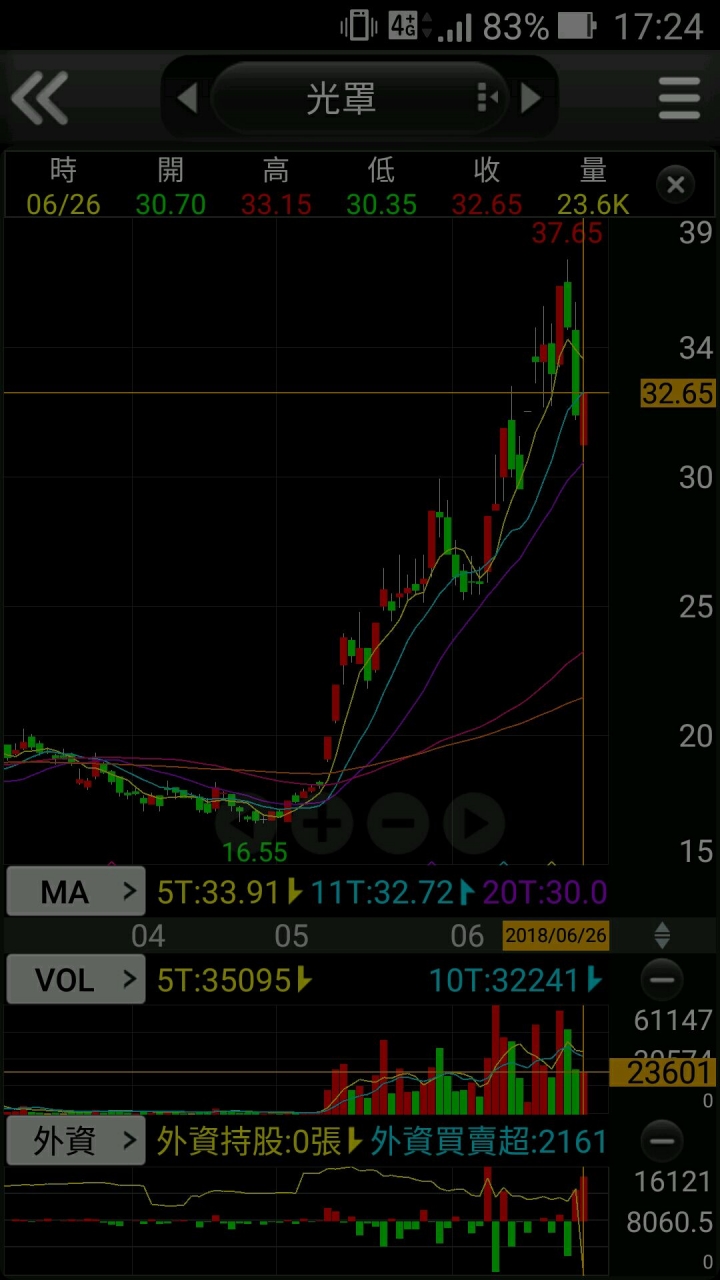
Task: Open the MA indicator settings
Action: pos(76,892)
